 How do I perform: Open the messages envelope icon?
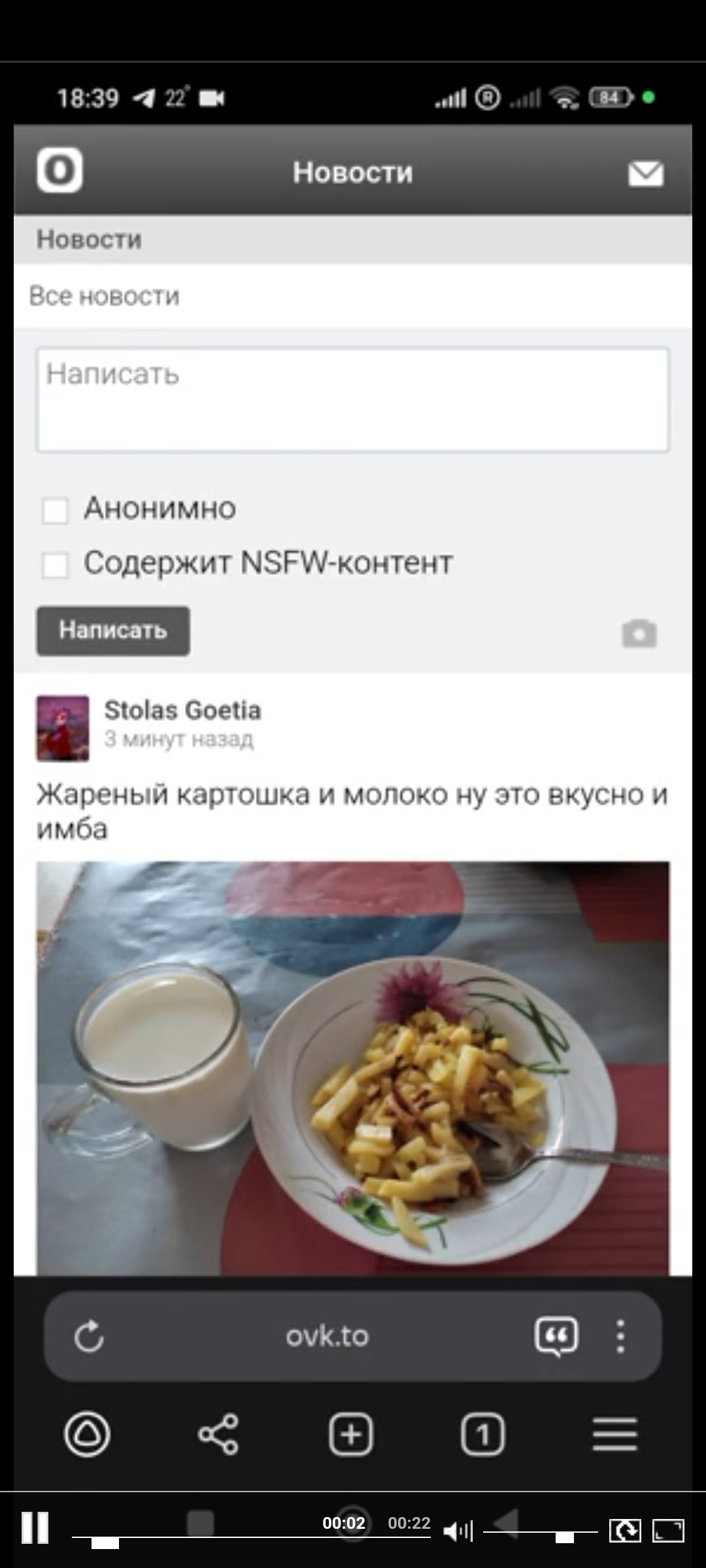pos(646,174)
